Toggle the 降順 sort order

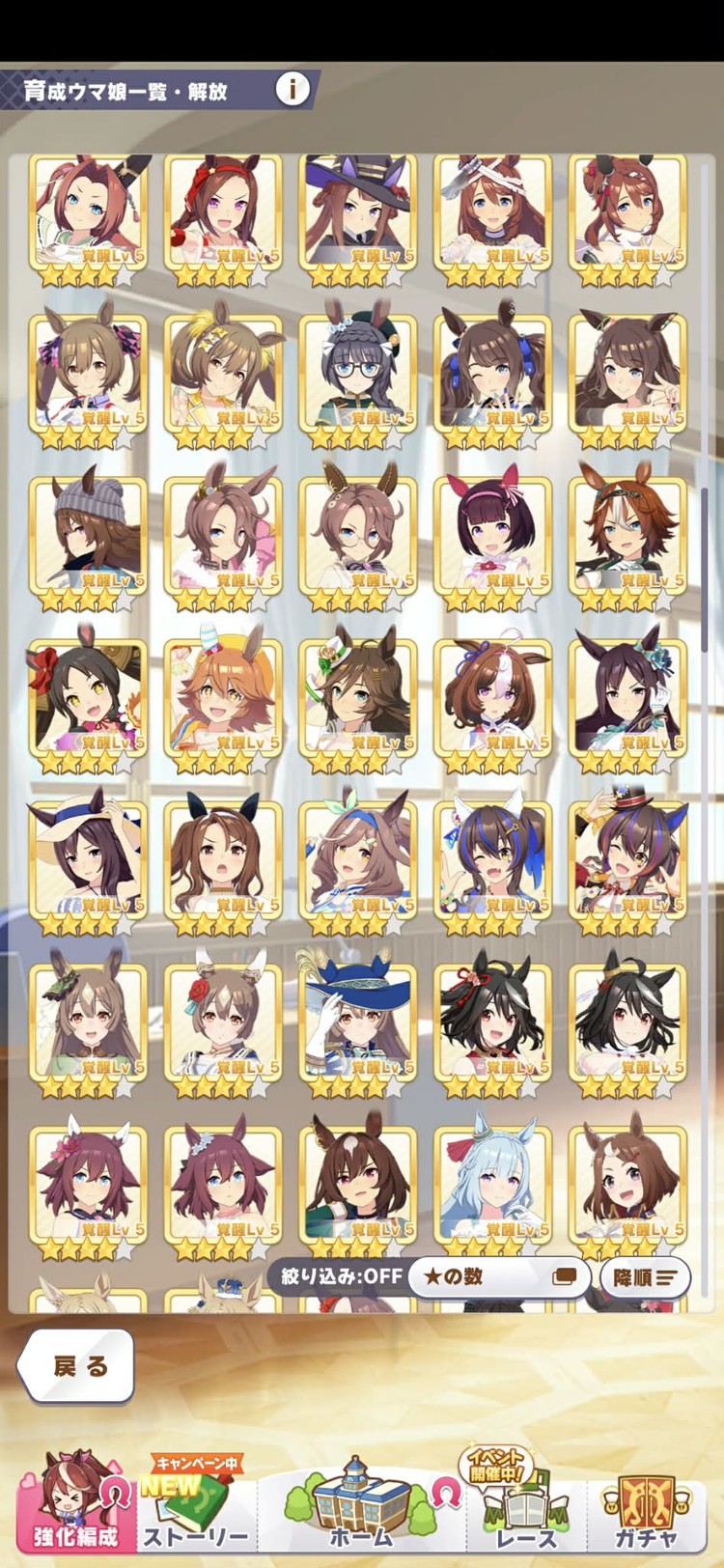(x=644, y=1276)
